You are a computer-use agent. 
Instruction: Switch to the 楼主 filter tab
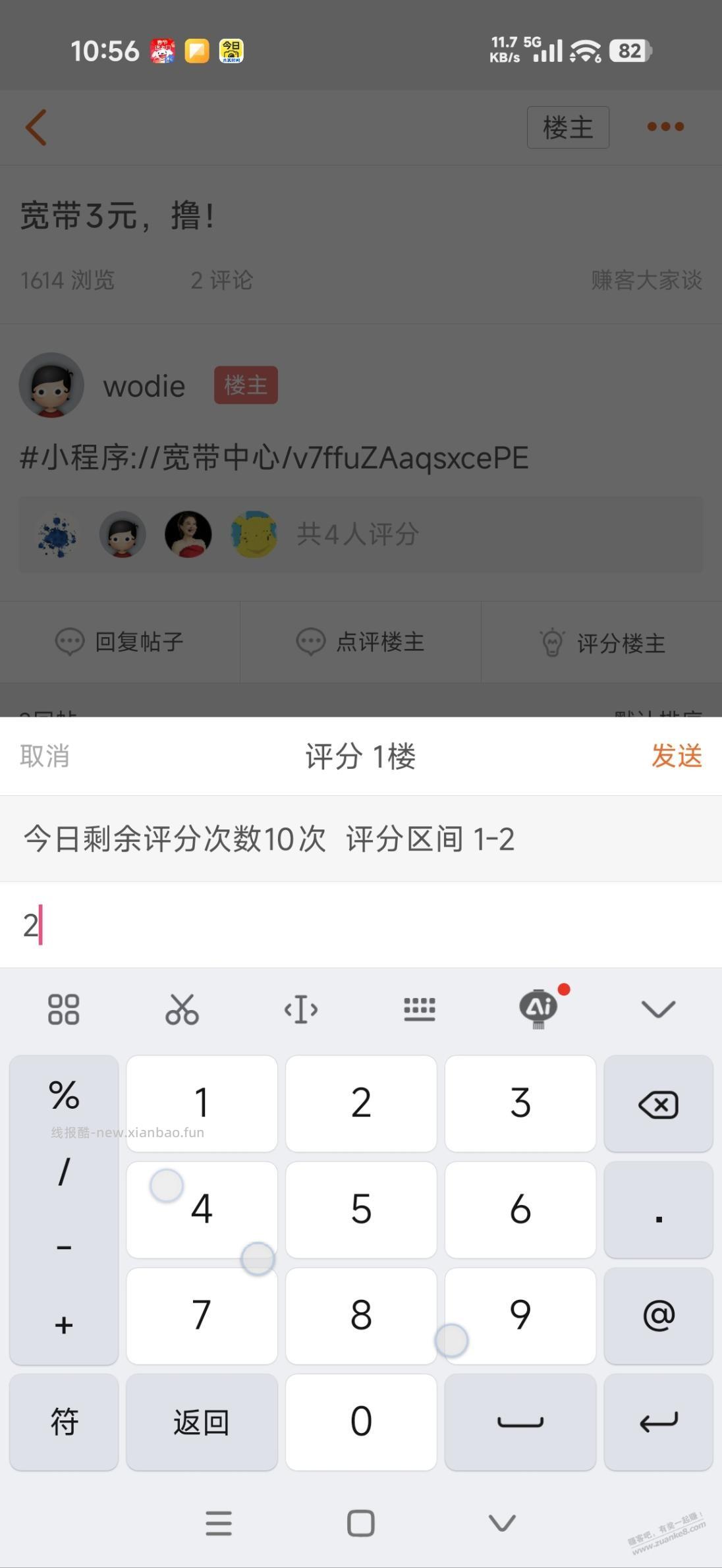[x=568, y=127]
